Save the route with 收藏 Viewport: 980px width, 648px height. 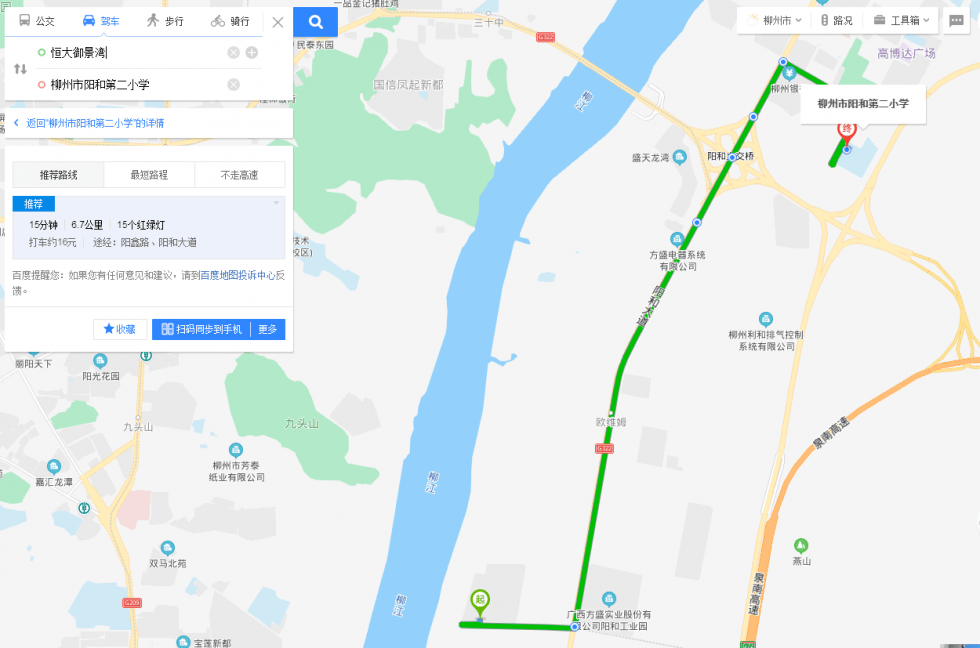pos(120,329)
